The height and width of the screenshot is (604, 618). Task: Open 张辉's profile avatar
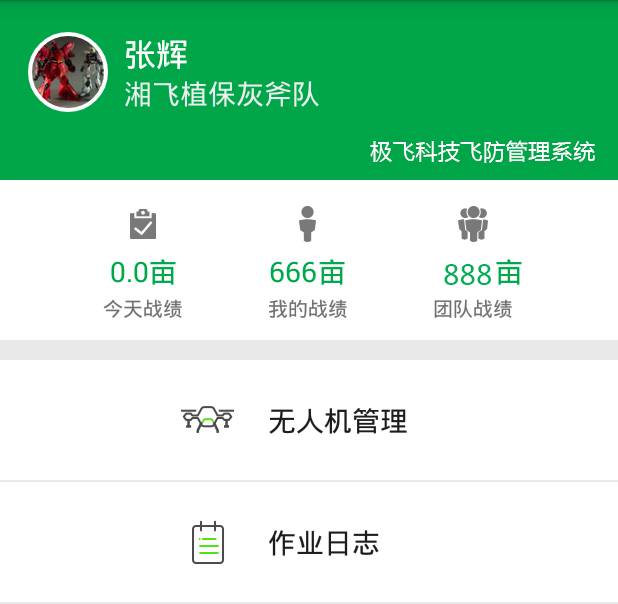68,72
